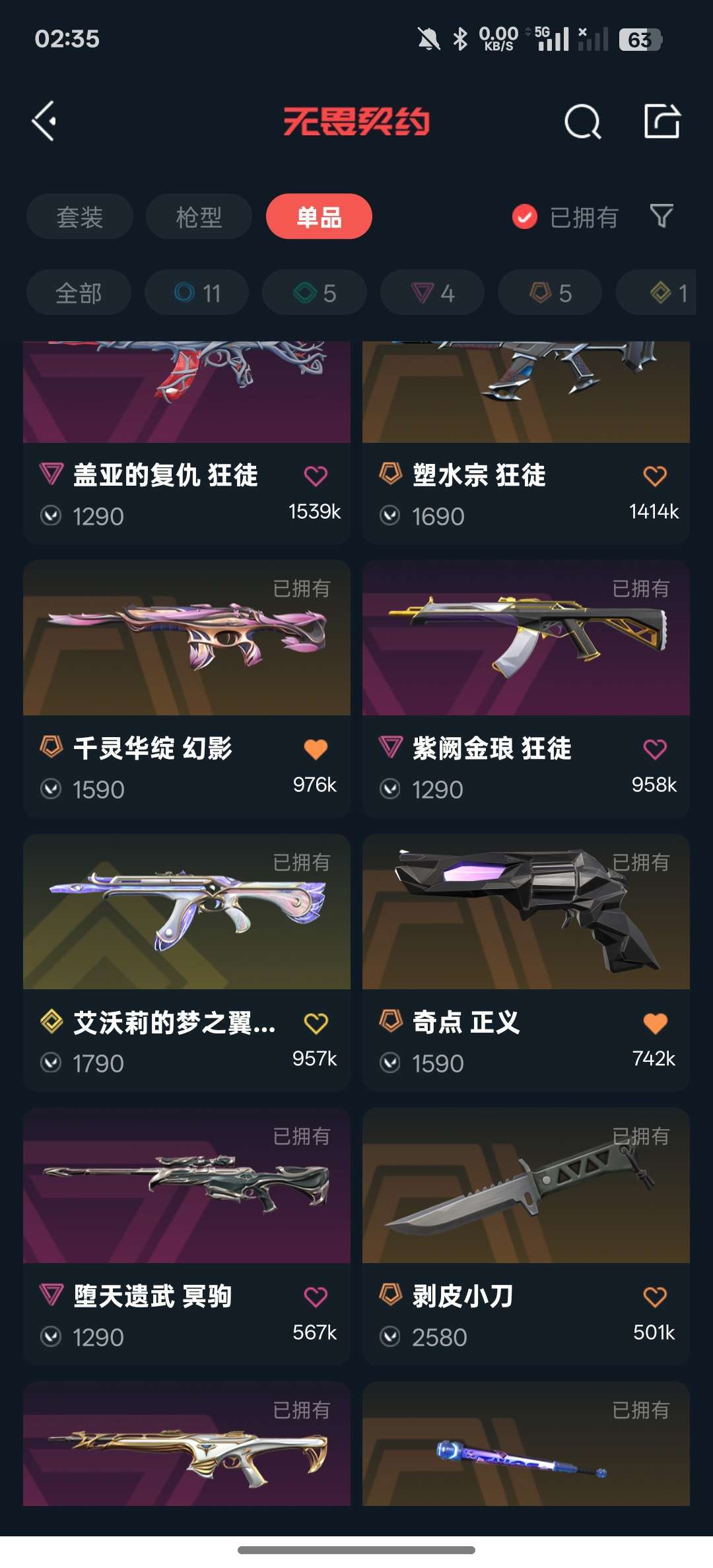This screenshot has width=713, height=1568.
Task: Select the 全部 rarity chip
Action: (79, 293)
